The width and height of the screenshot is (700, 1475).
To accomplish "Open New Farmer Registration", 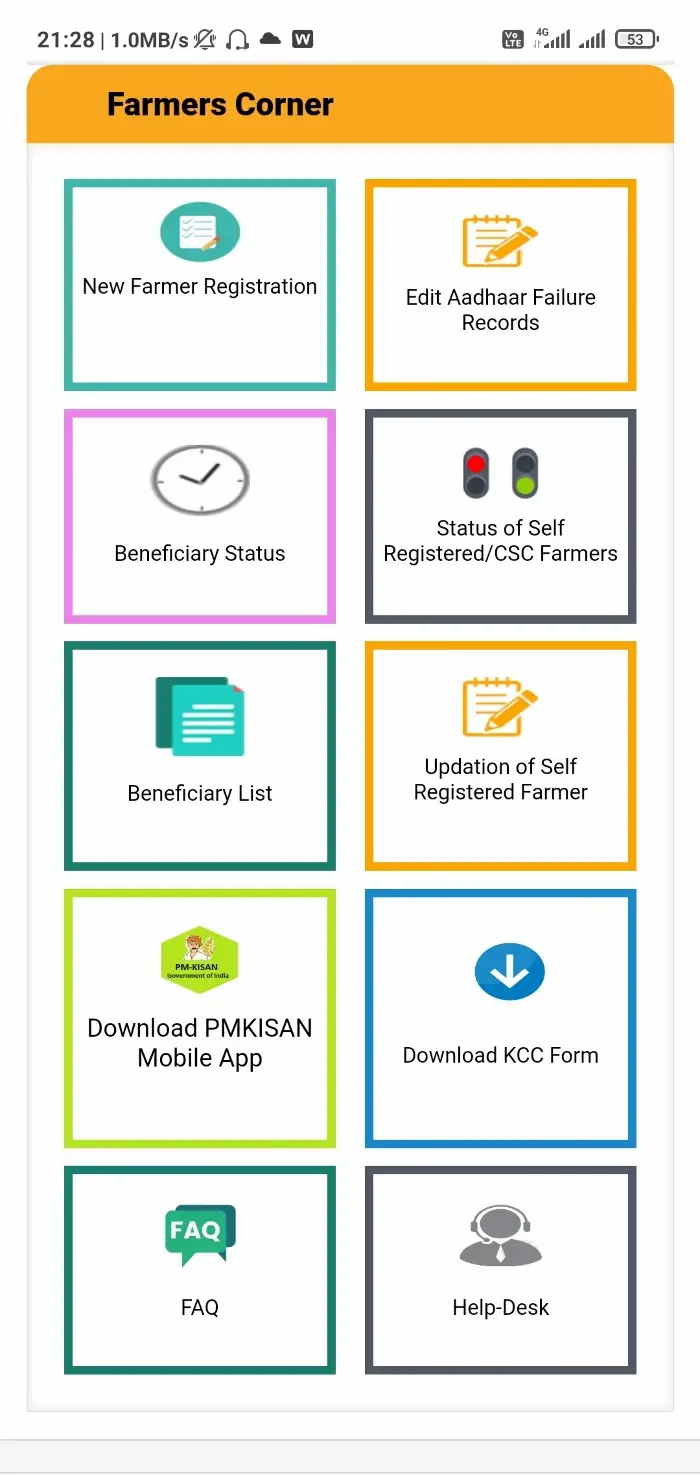I will (x=200, y=285).
